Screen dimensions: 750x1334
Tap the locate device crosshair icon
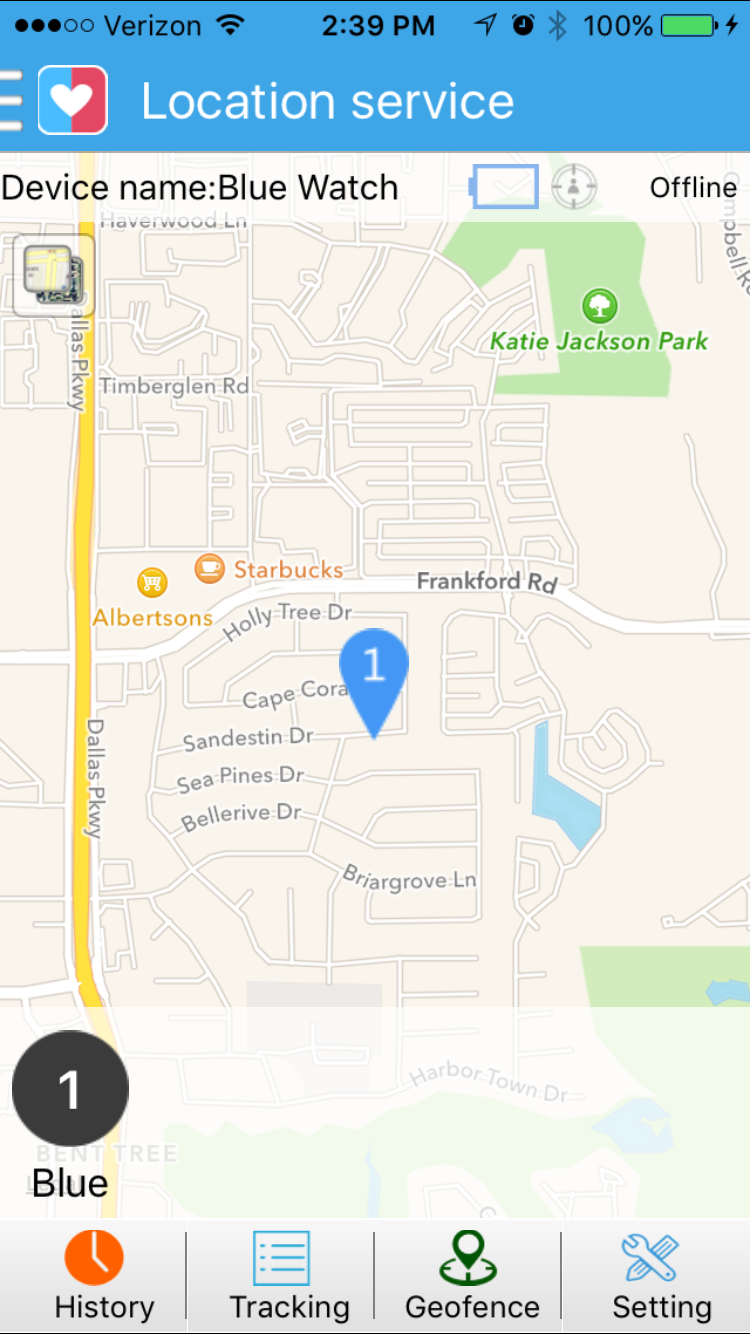(574, 187)
